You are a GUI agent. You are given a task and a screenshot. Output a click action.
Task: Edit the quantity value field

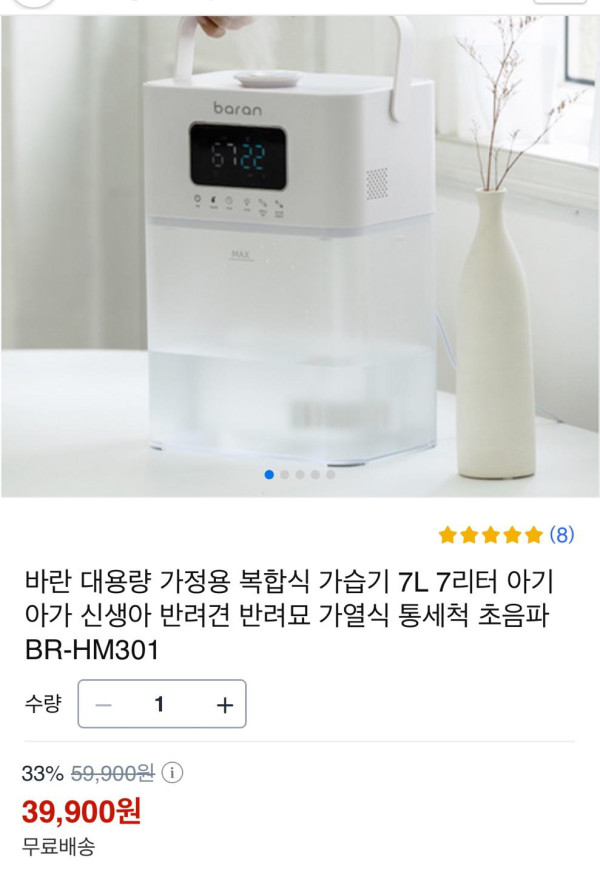point(160,704)
